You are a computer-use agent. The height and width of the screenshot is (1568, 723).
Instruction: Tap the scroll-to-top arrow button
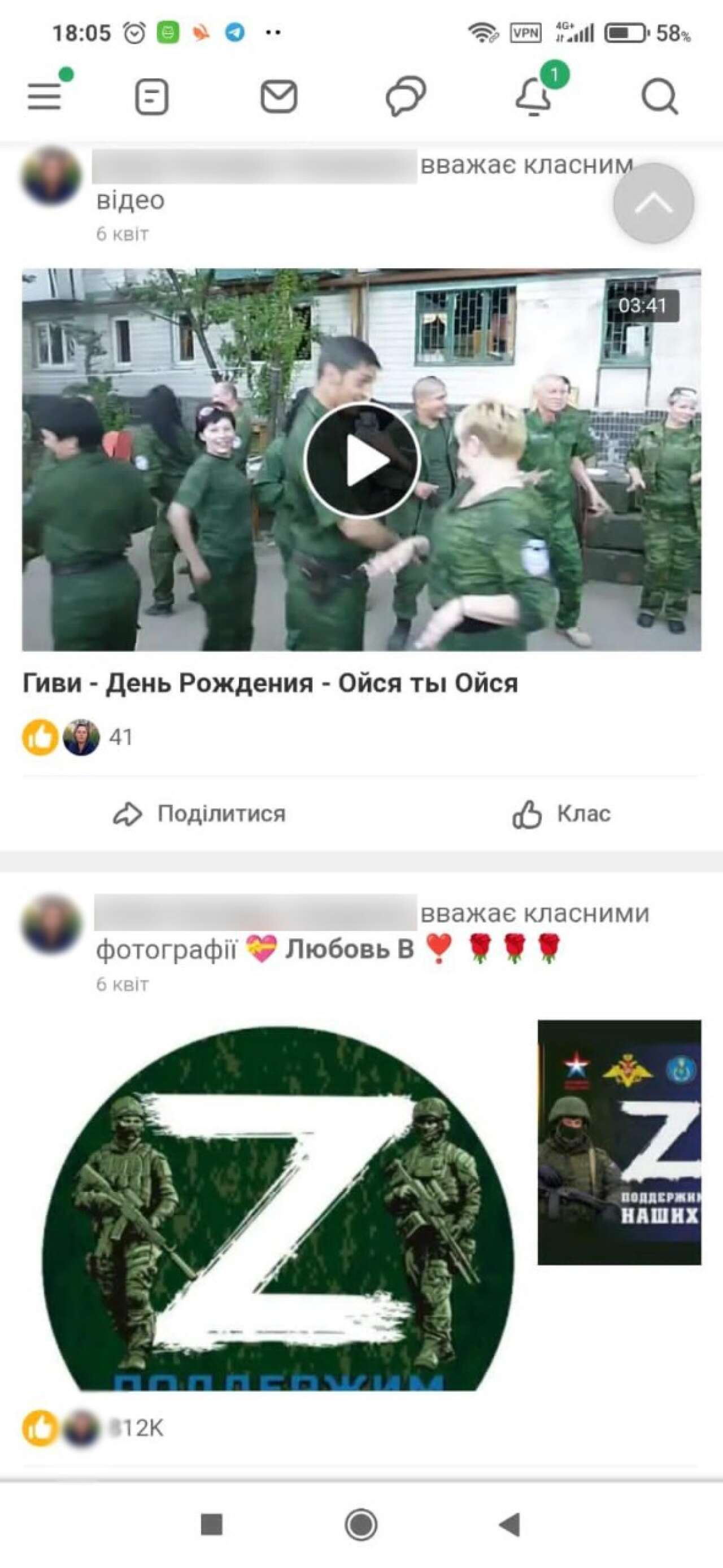653,203
